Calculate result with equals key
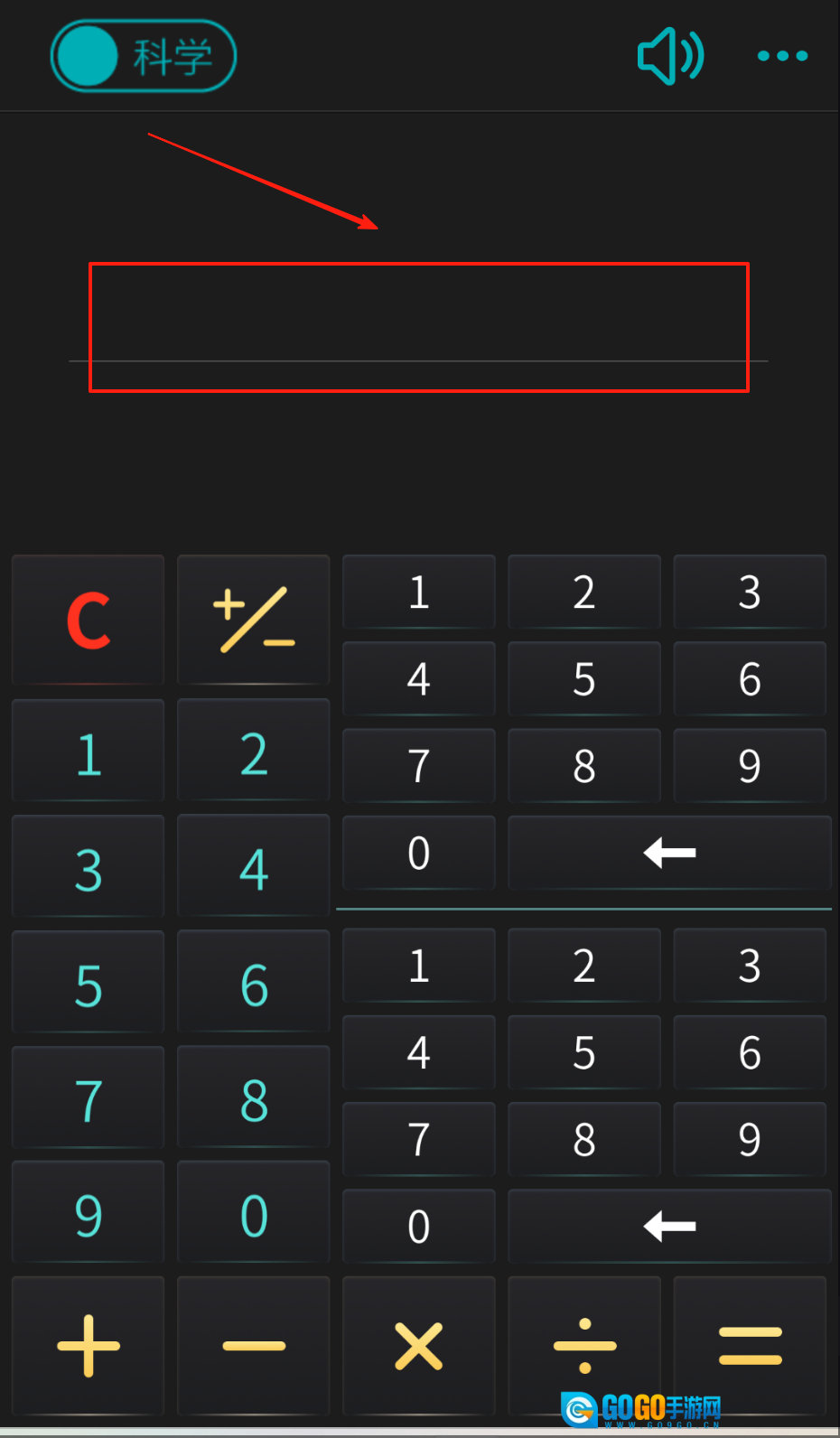Viewport: 840px width, 1438px height. [x=750, y=1346]
